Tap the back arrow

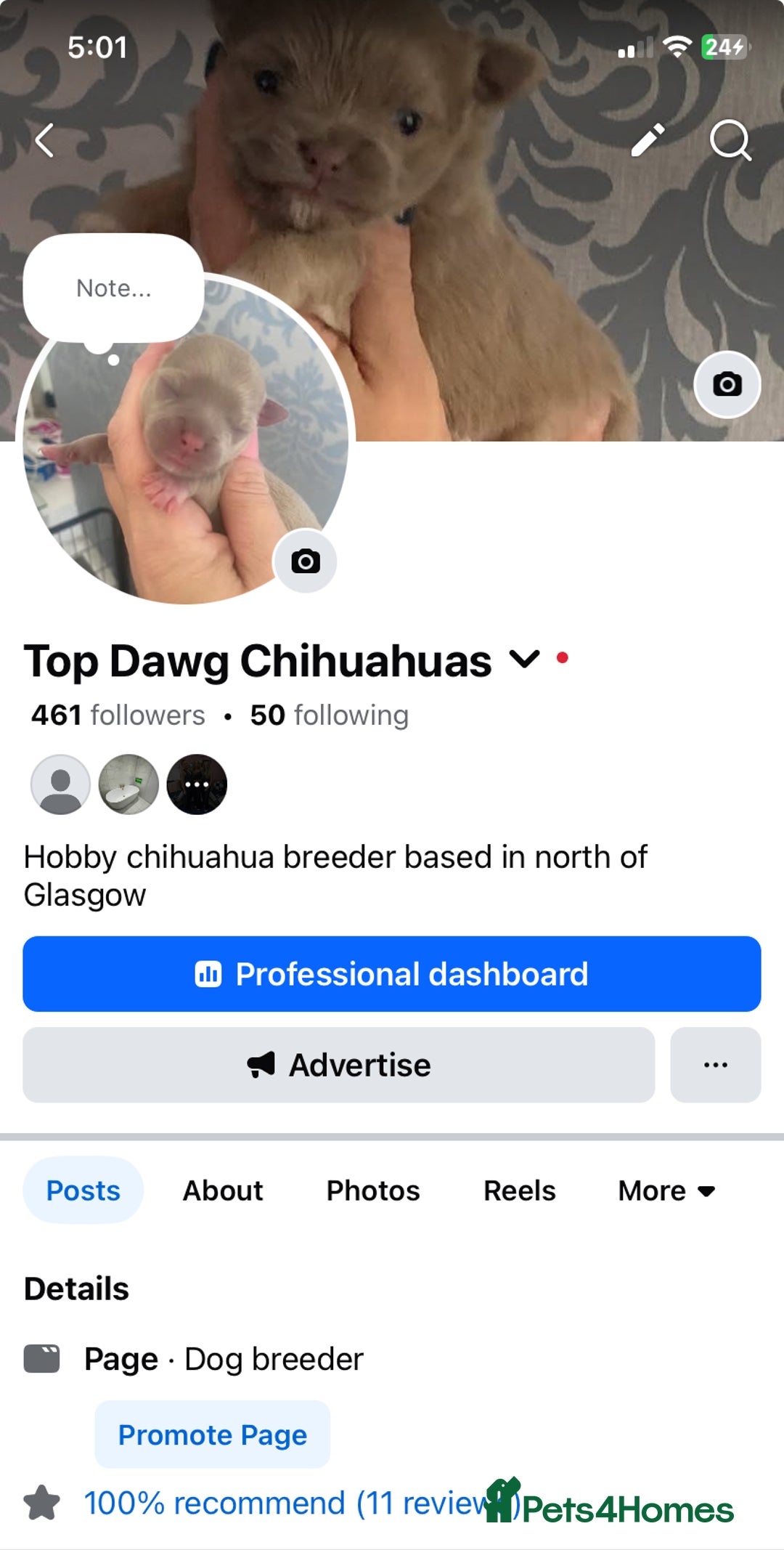click(44, 141)
